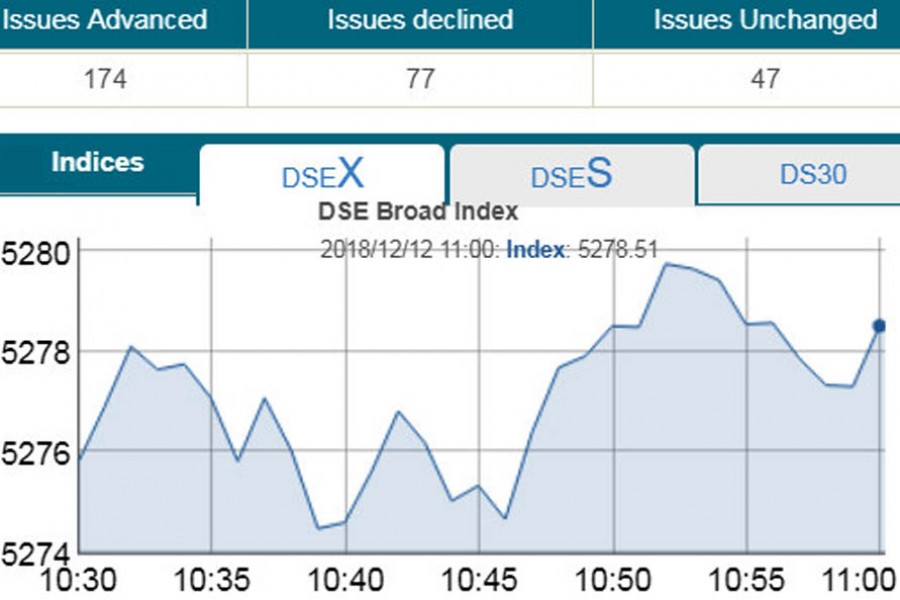Screen dimensions: 900x600
Task: Select the DSES index tab
Action: (571, 175)
